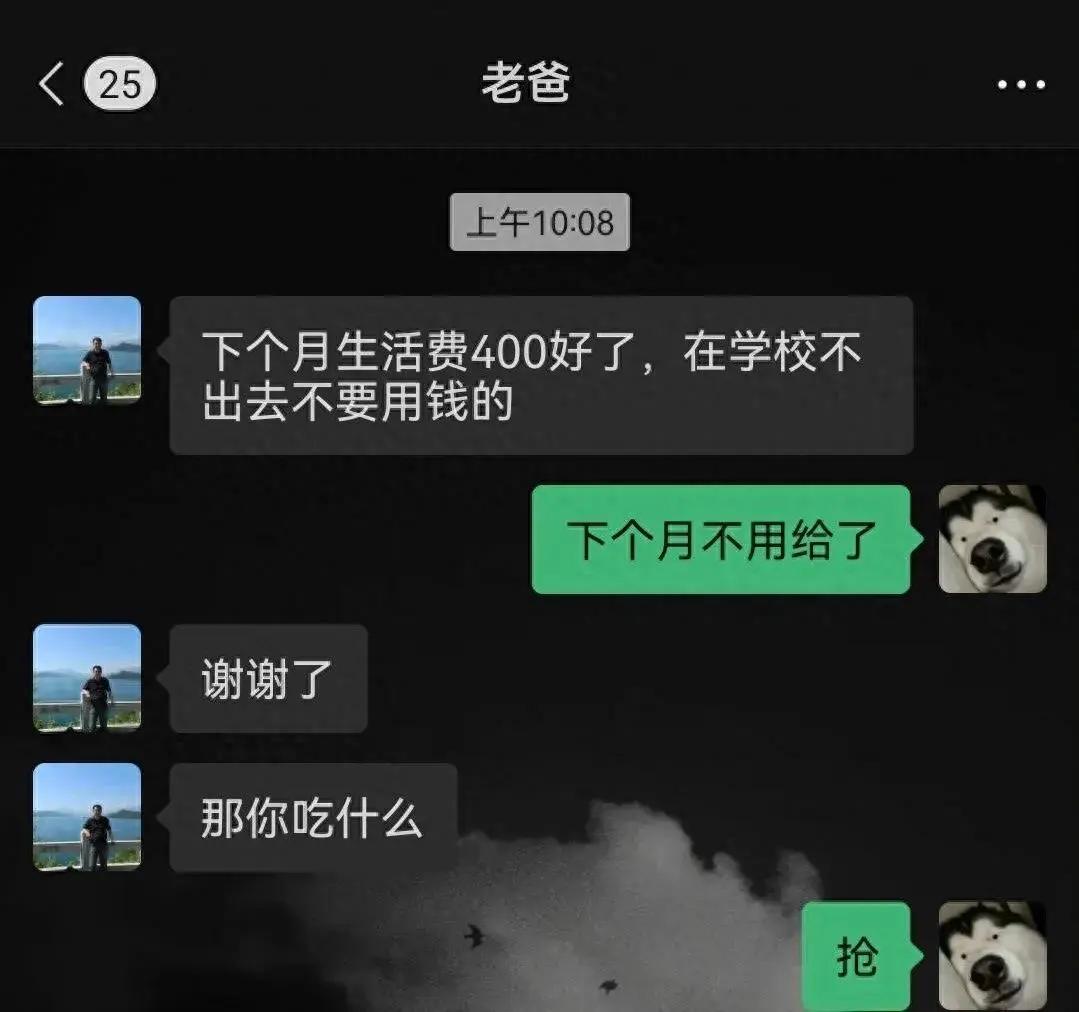Open dad's avatar beside the 400 living-expenses message

click(87, 350)
